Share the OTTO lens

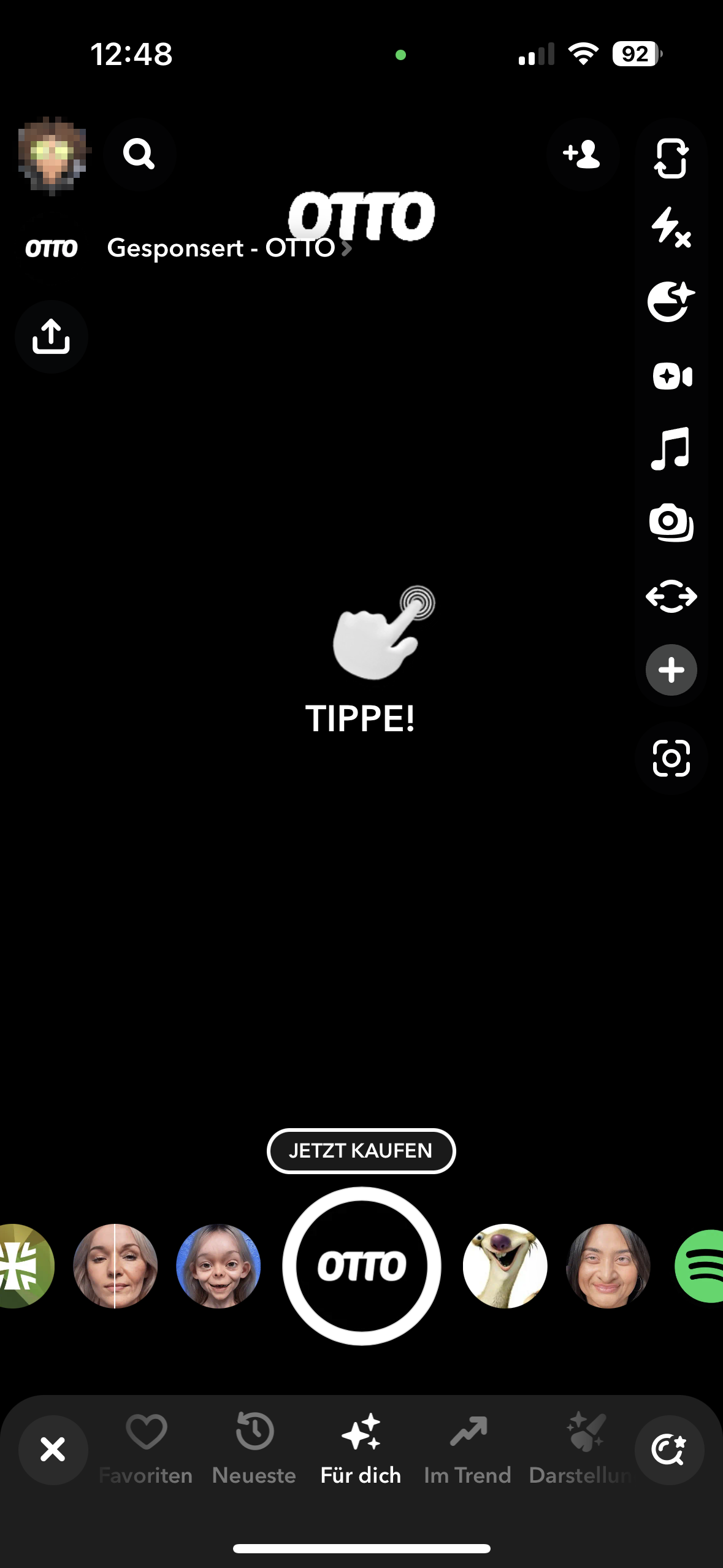point(52,337)
